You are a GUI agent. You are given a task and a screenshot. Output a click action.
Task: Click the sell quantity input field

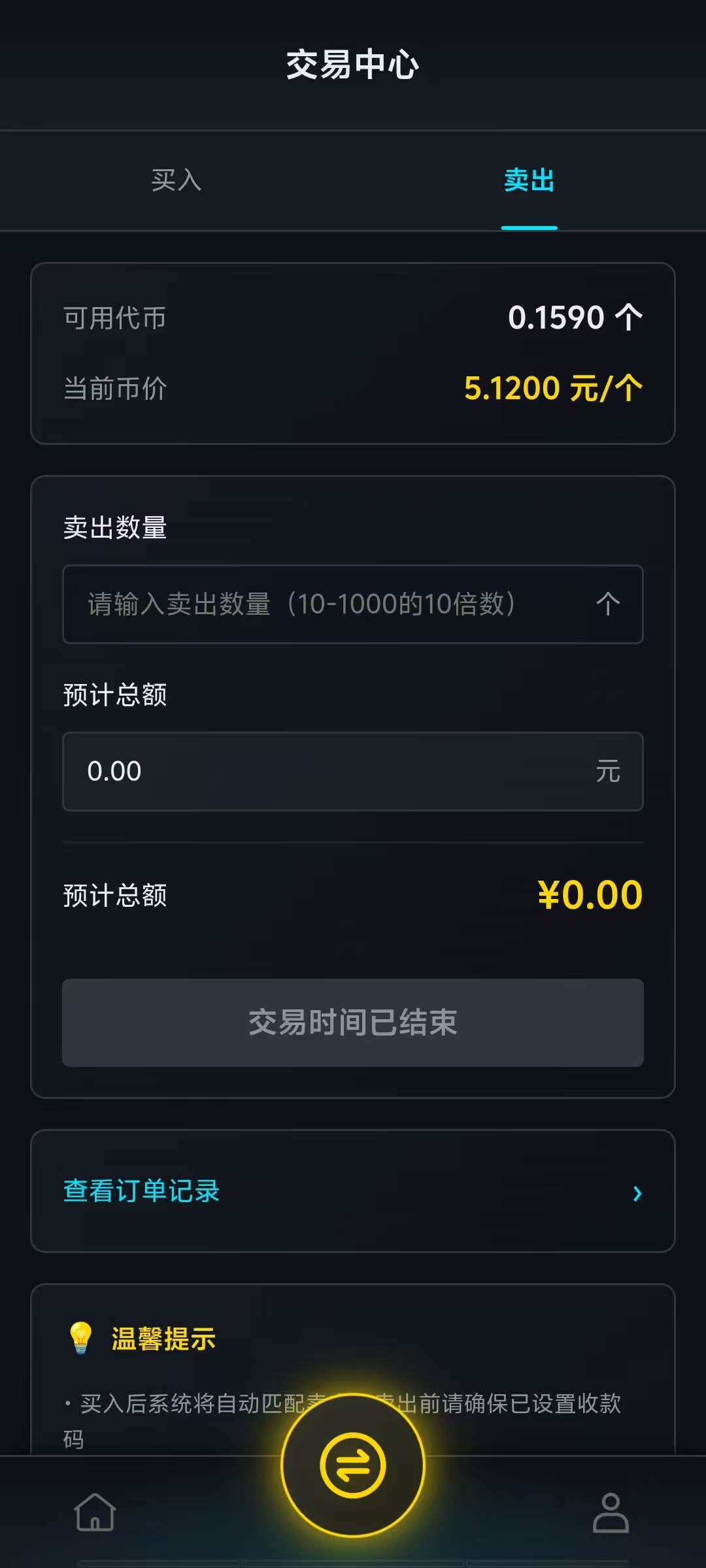coord(353,604)
